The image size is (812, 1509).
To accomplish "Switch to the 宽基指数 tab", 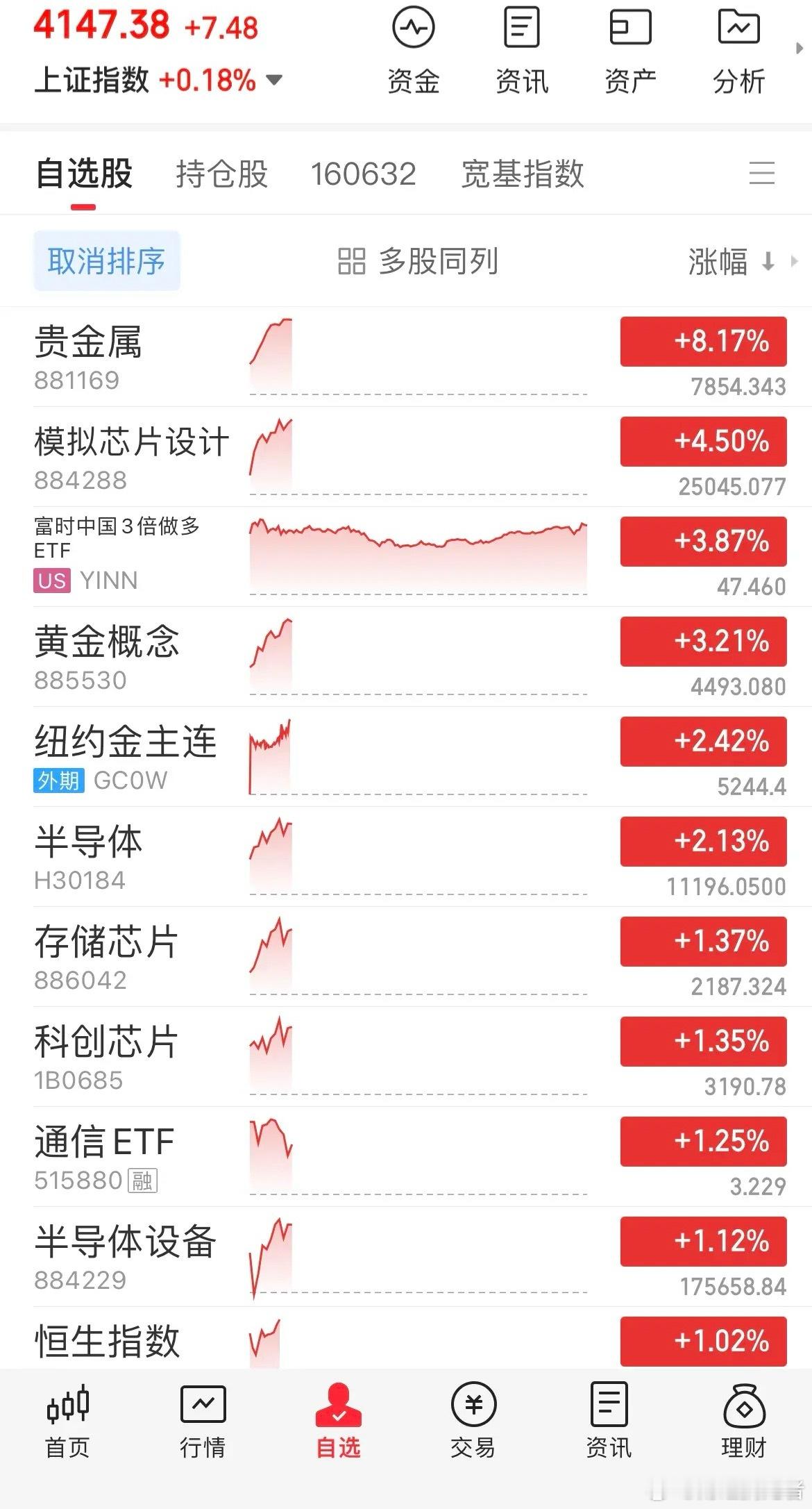I will (521, 174).
